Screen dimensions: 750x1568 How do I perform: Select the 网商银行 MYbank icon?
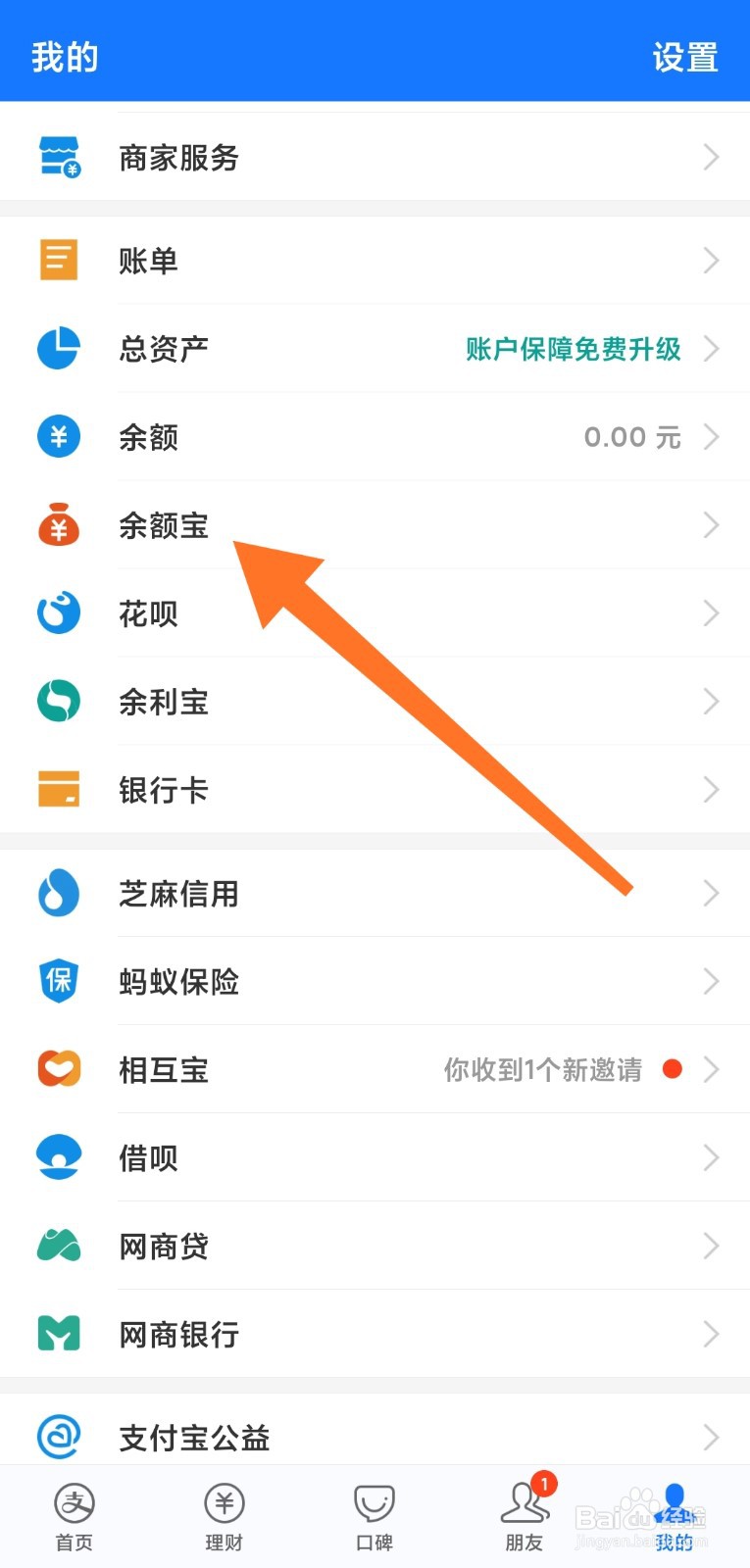point(58,1334)
